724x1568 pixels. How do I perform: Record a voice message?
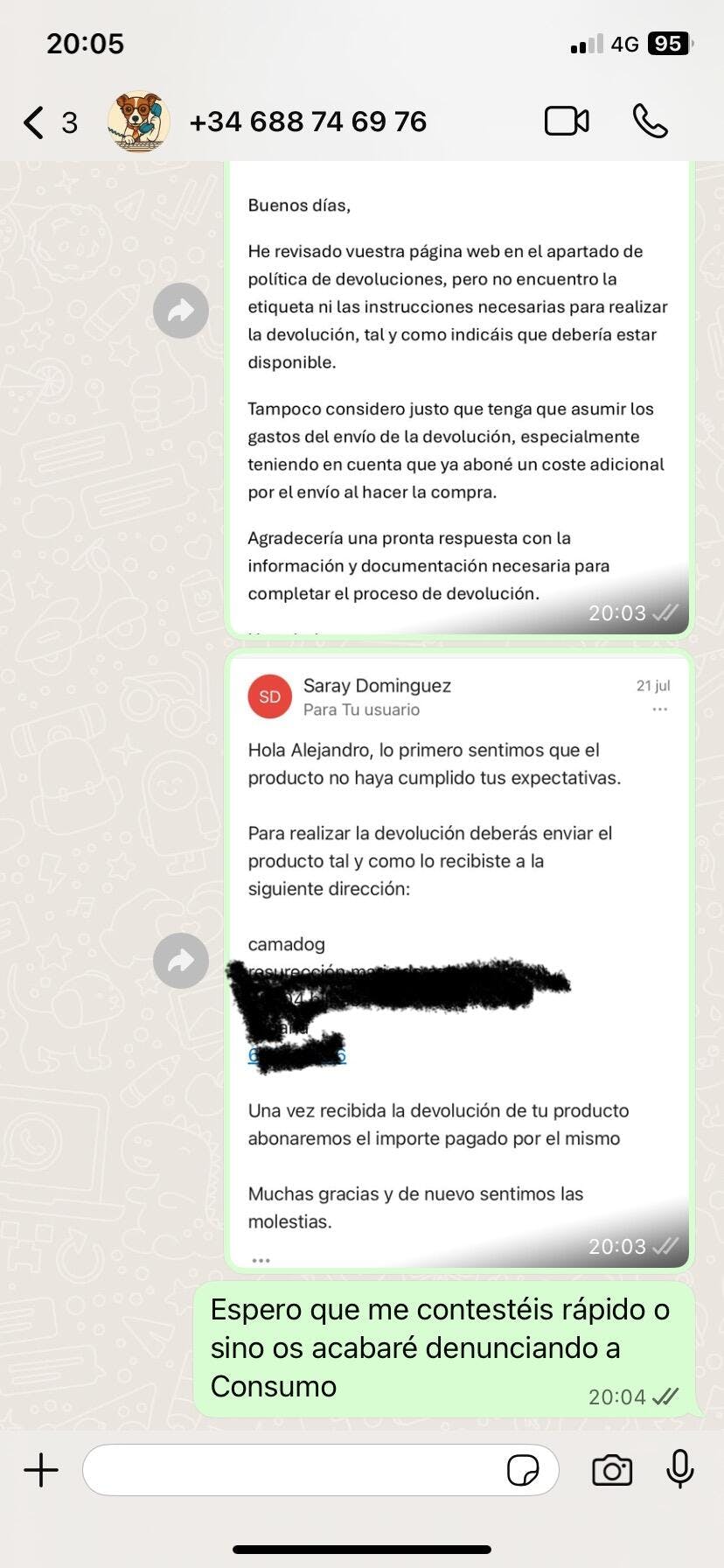pos(679,1469)
